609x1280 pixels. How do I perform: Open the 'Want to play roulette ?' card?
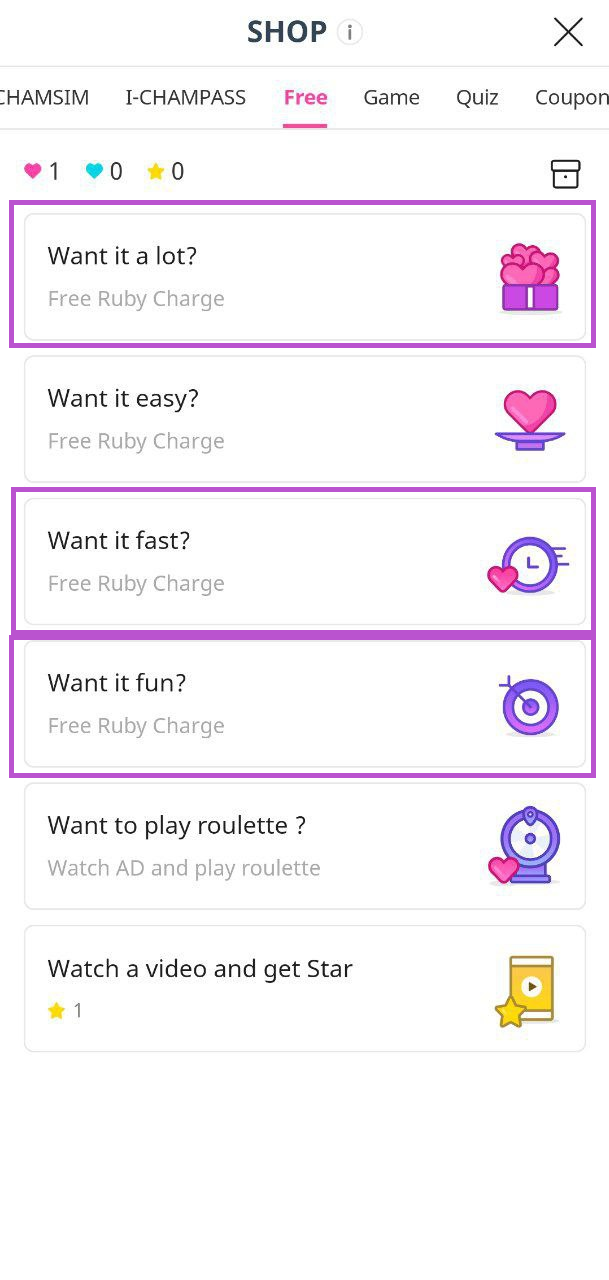(305, 846)
